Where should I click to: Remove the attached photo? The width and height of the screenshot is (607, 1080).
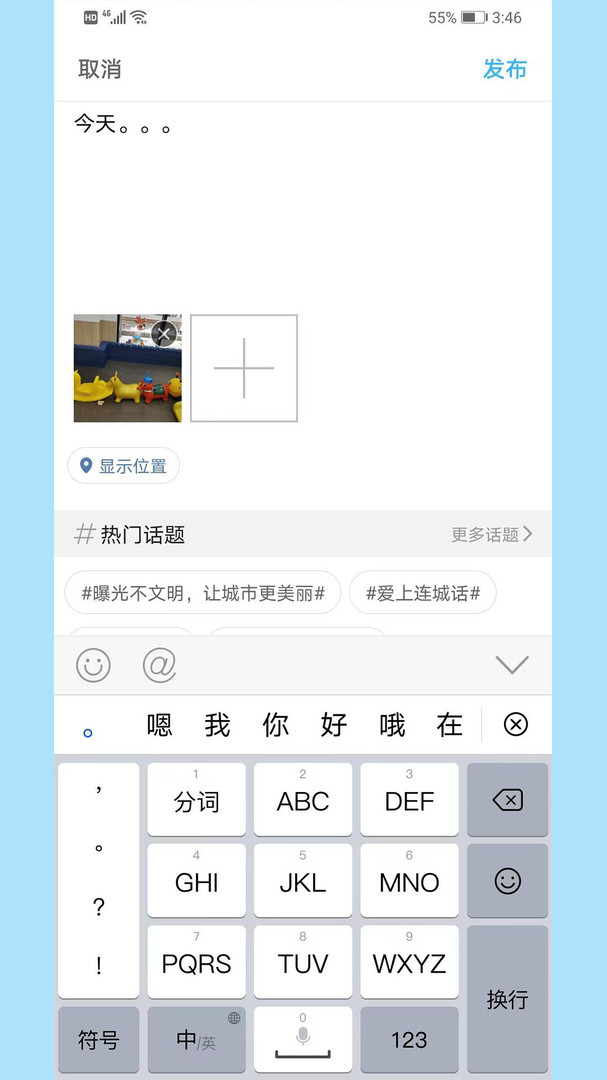(164, 334)
